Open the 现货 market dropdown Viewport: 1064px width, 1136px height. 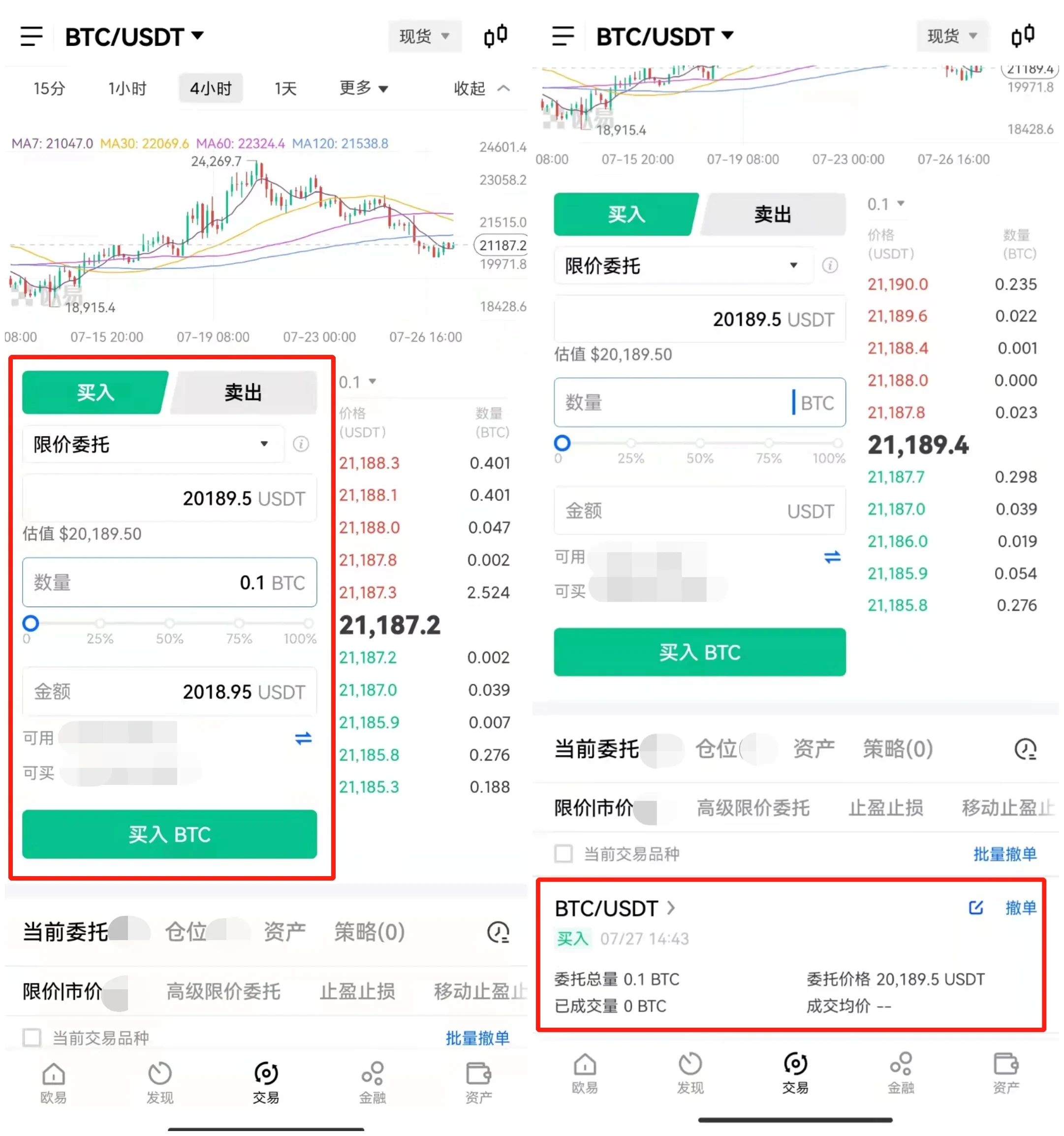[425, 36]
